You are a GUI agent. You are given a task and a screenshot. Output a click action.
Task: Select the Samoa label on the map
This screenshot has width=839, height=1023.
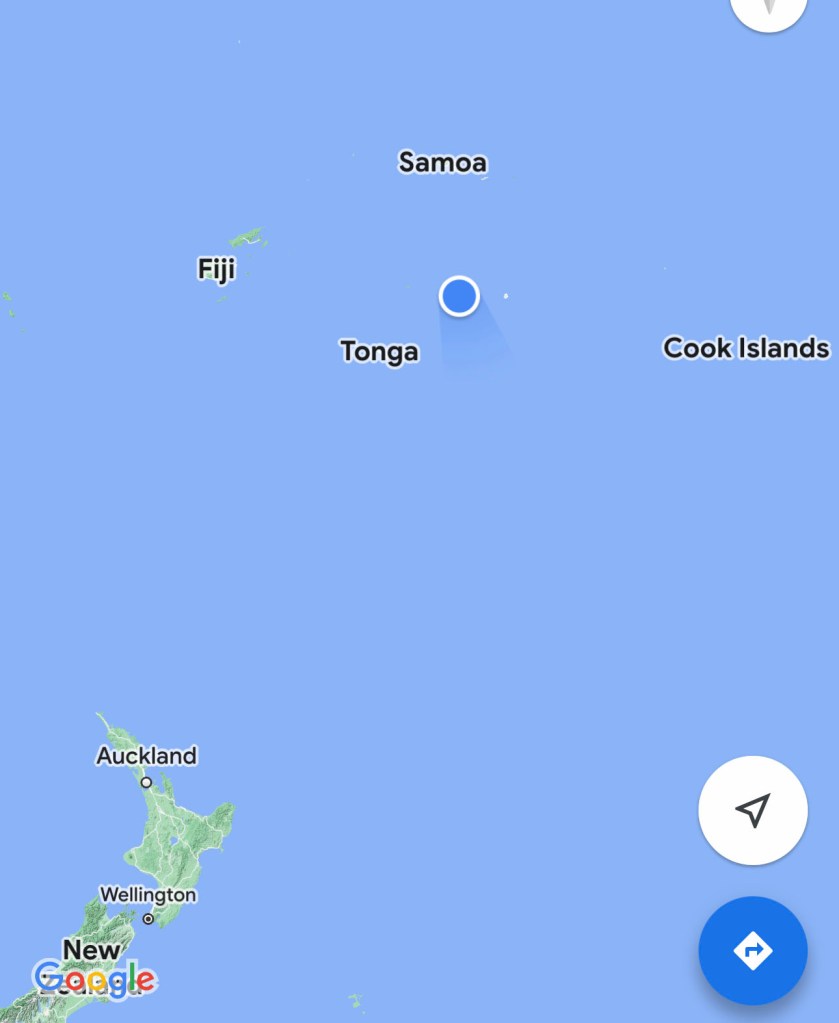pyautogui.click(x=442, y=161)
